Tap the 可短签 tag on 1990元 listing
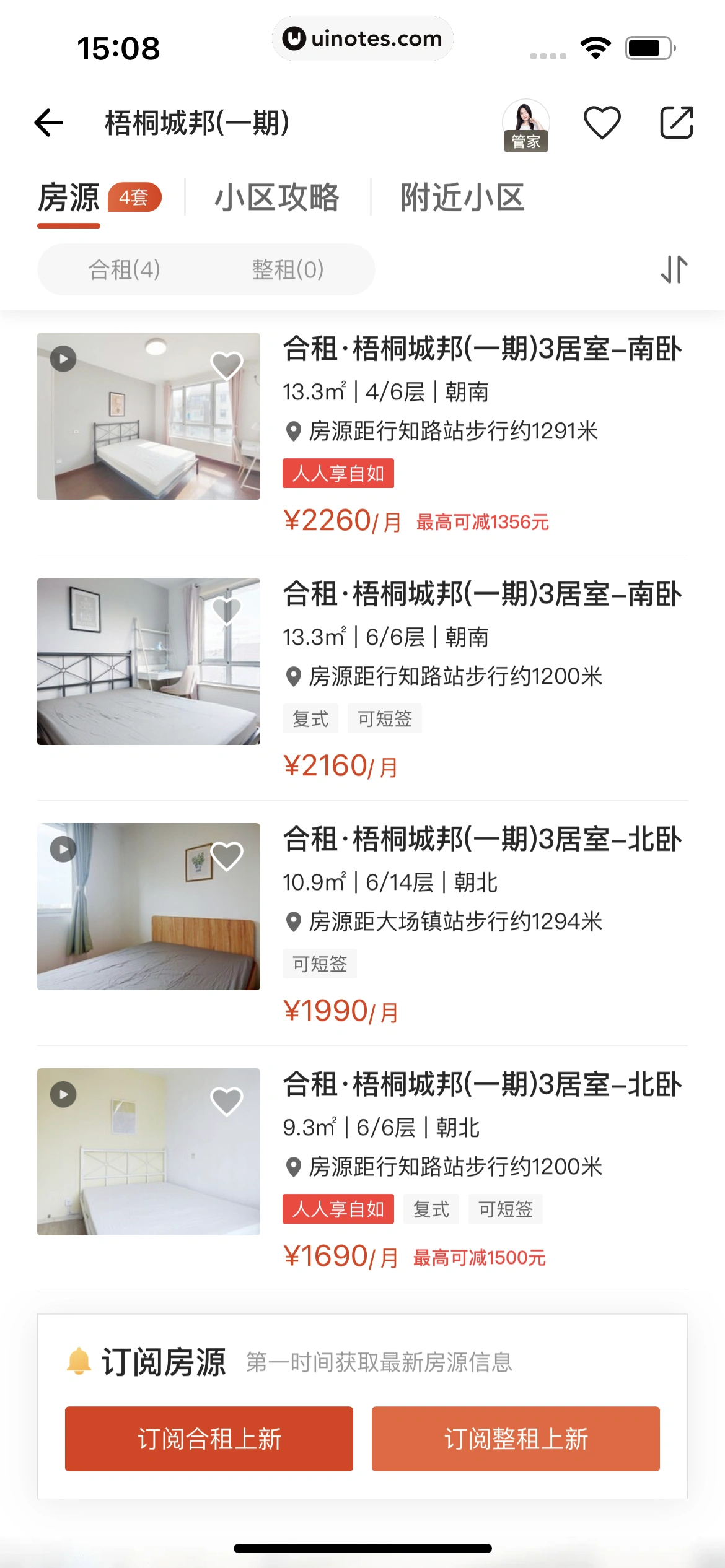The height and width of the screenshot is (1568, 725). [320, 964]
